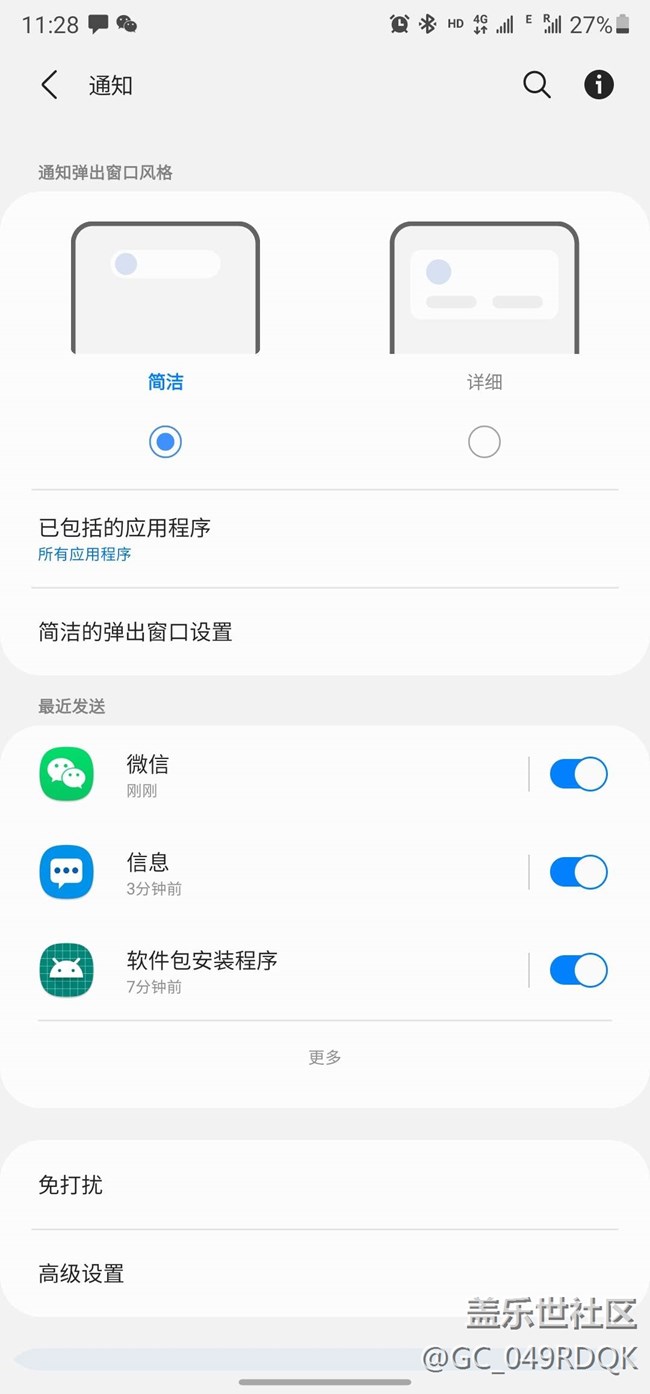Select the 详细 popup style radio button
The image size is (650, 1394).
coord(484,442)
